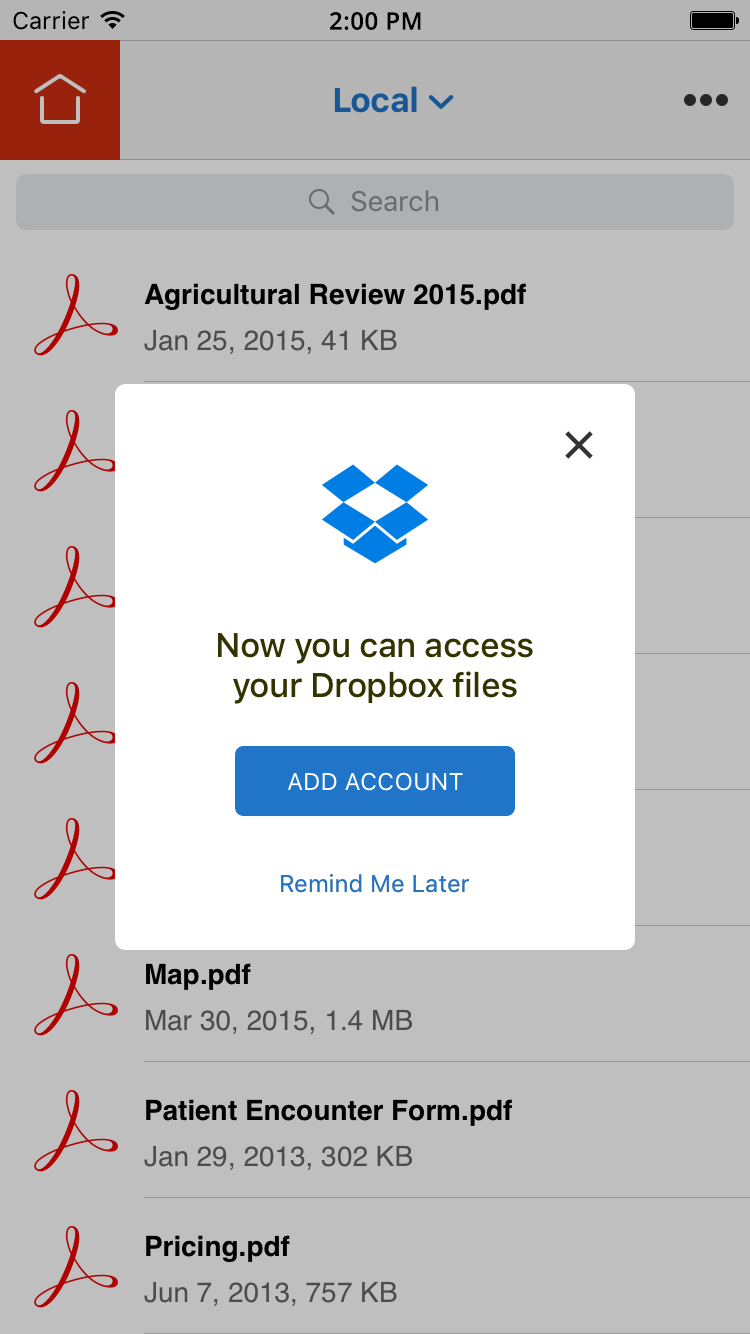Tap the ADD ACCOUNT button

[375, 781]
